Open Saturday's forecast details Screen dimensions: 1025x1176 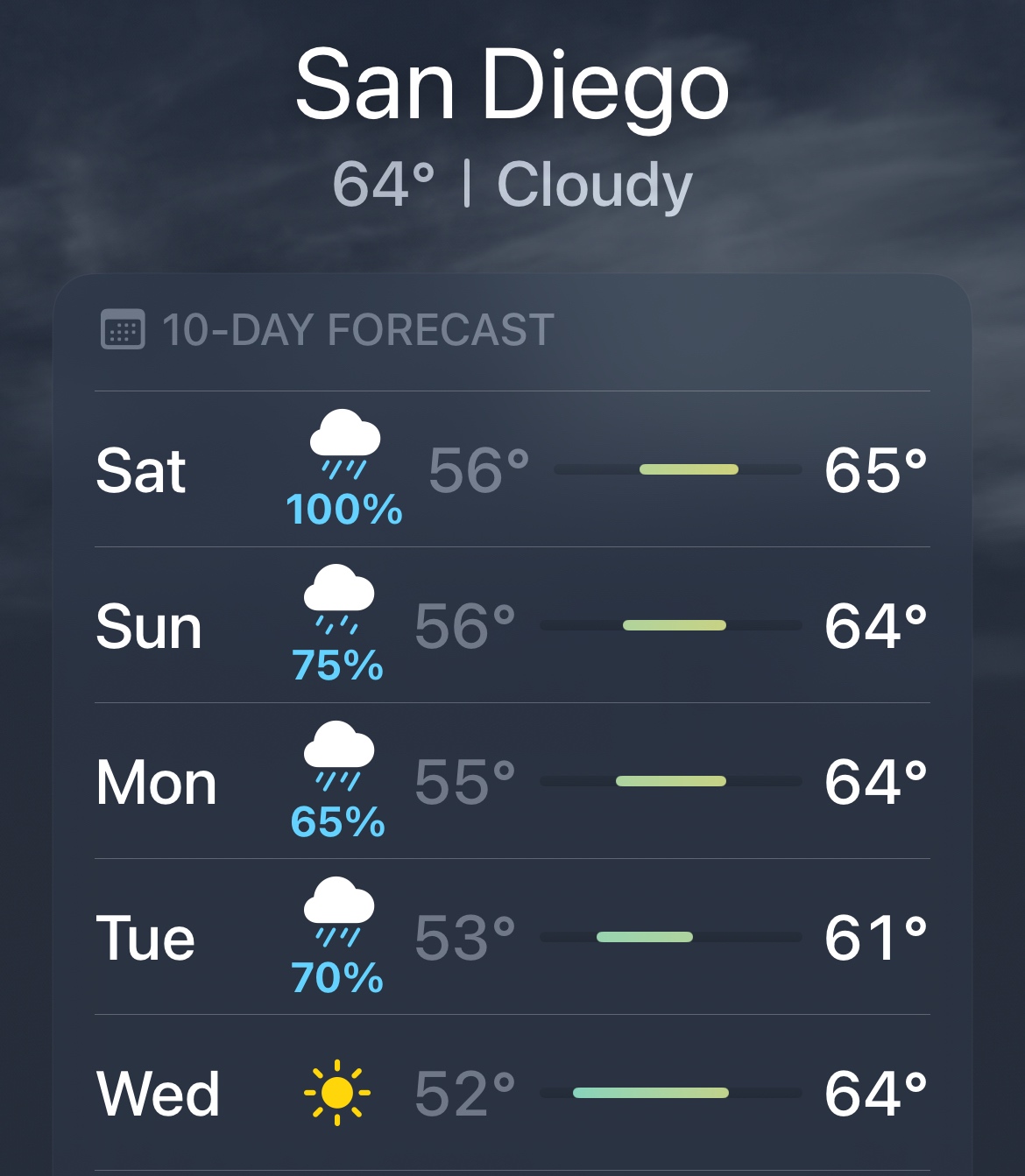pos(512,470)
